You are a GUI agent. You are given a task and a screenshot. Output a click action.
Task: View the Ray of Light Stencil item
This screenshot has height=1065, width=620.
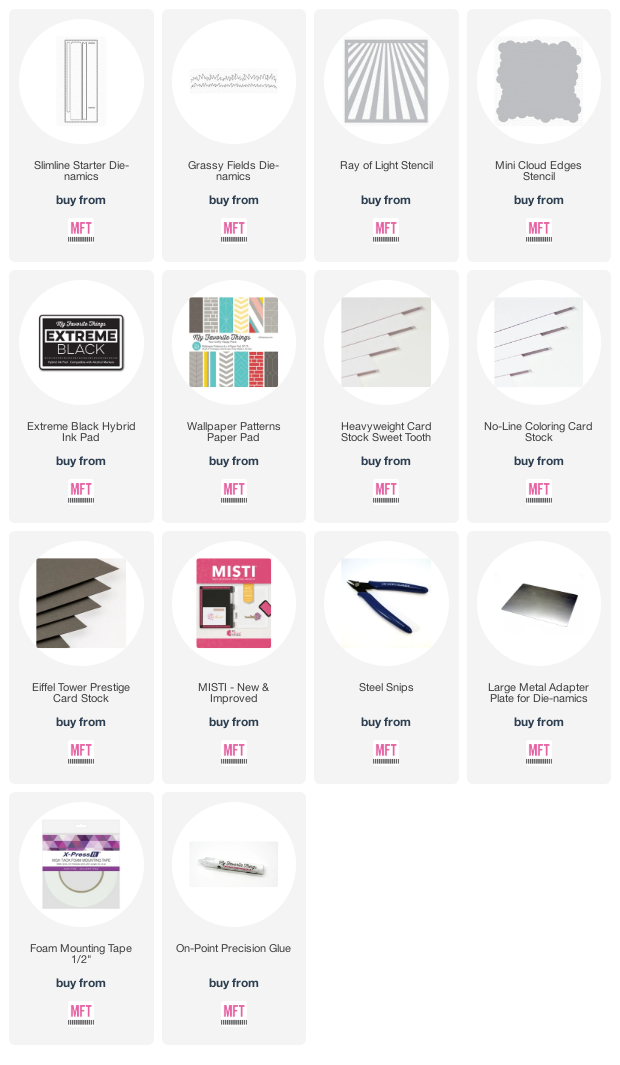click(386, 82)
